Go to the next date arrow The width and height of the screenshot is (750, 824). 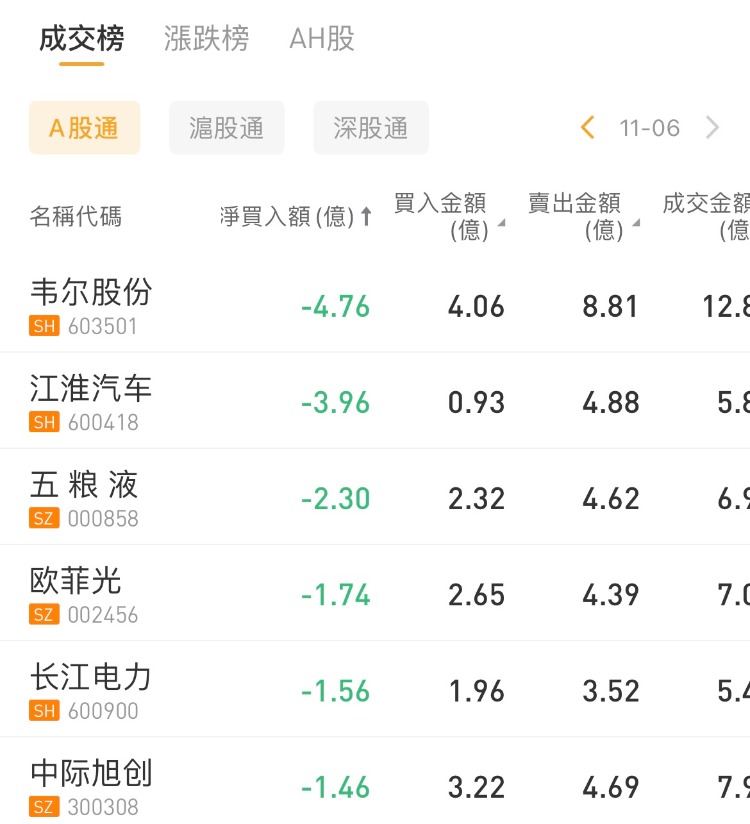[x=712, y=128]
